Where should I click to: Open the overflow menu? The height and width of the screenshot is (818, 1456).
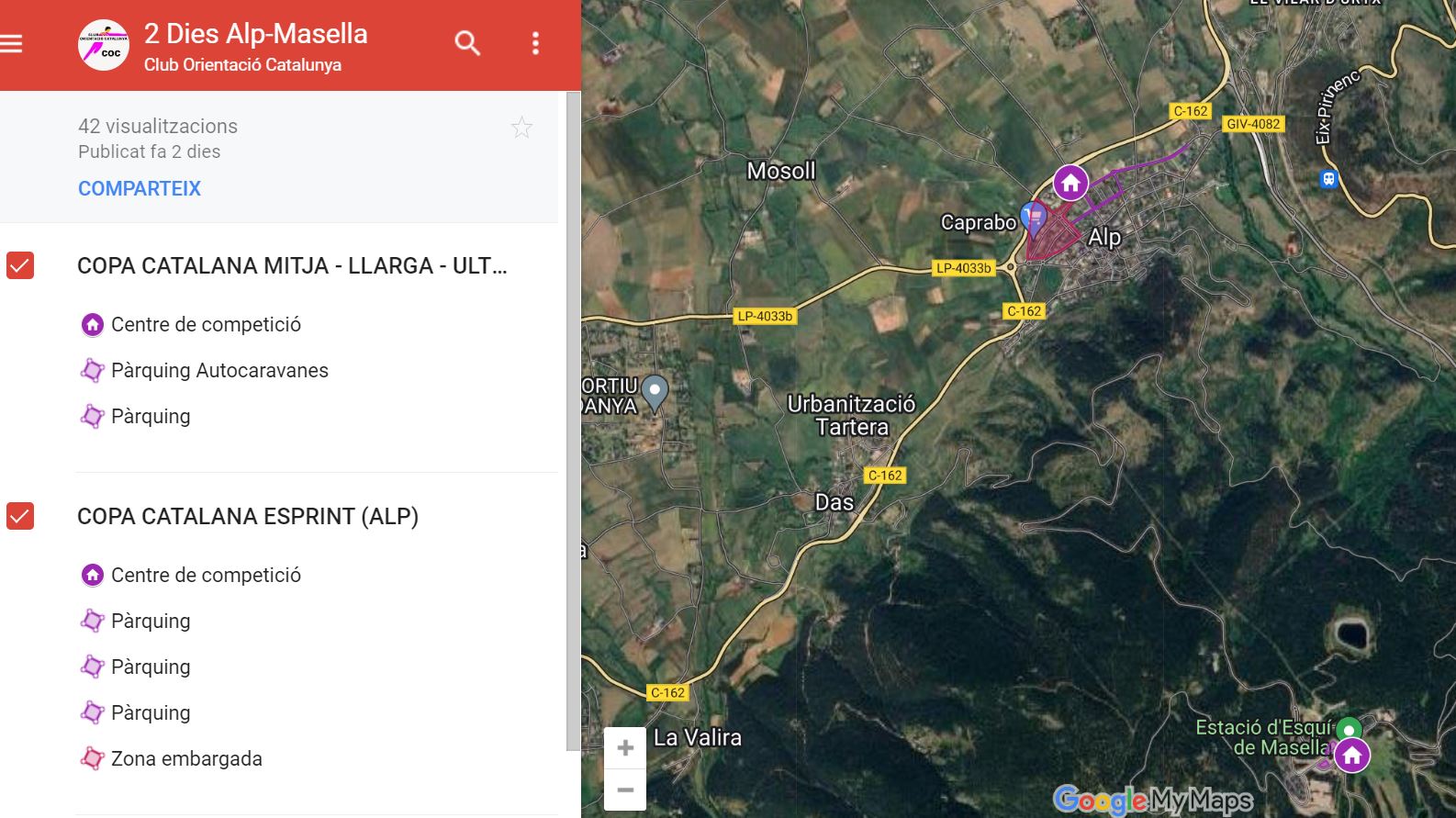[x=535, y=43]
